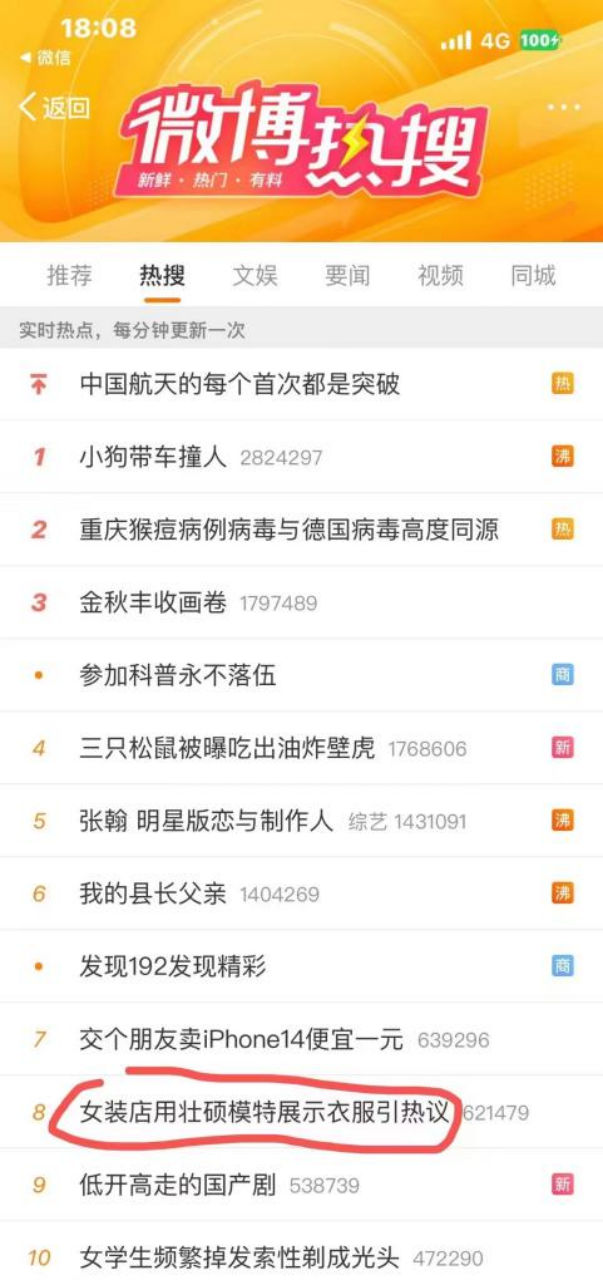This screenshot has width=603, height=1280.
Task: Tap the 返回 back button
Action: (55, 108)
